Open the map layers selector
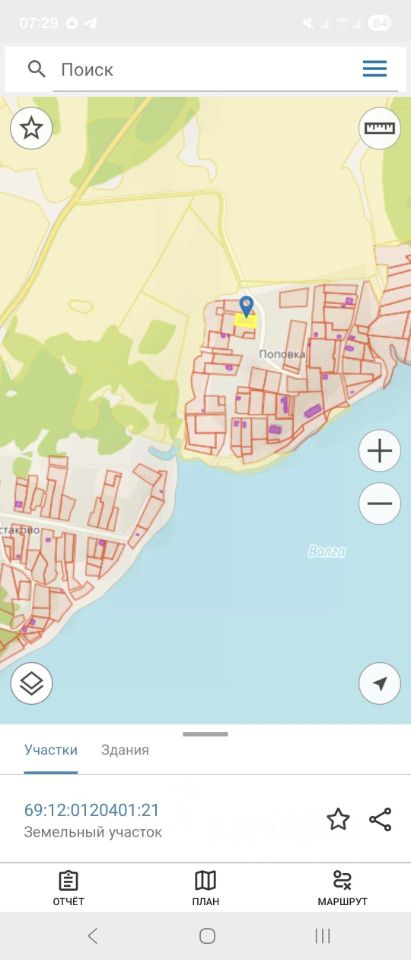 pyautogui.click(x=31, y=683)
